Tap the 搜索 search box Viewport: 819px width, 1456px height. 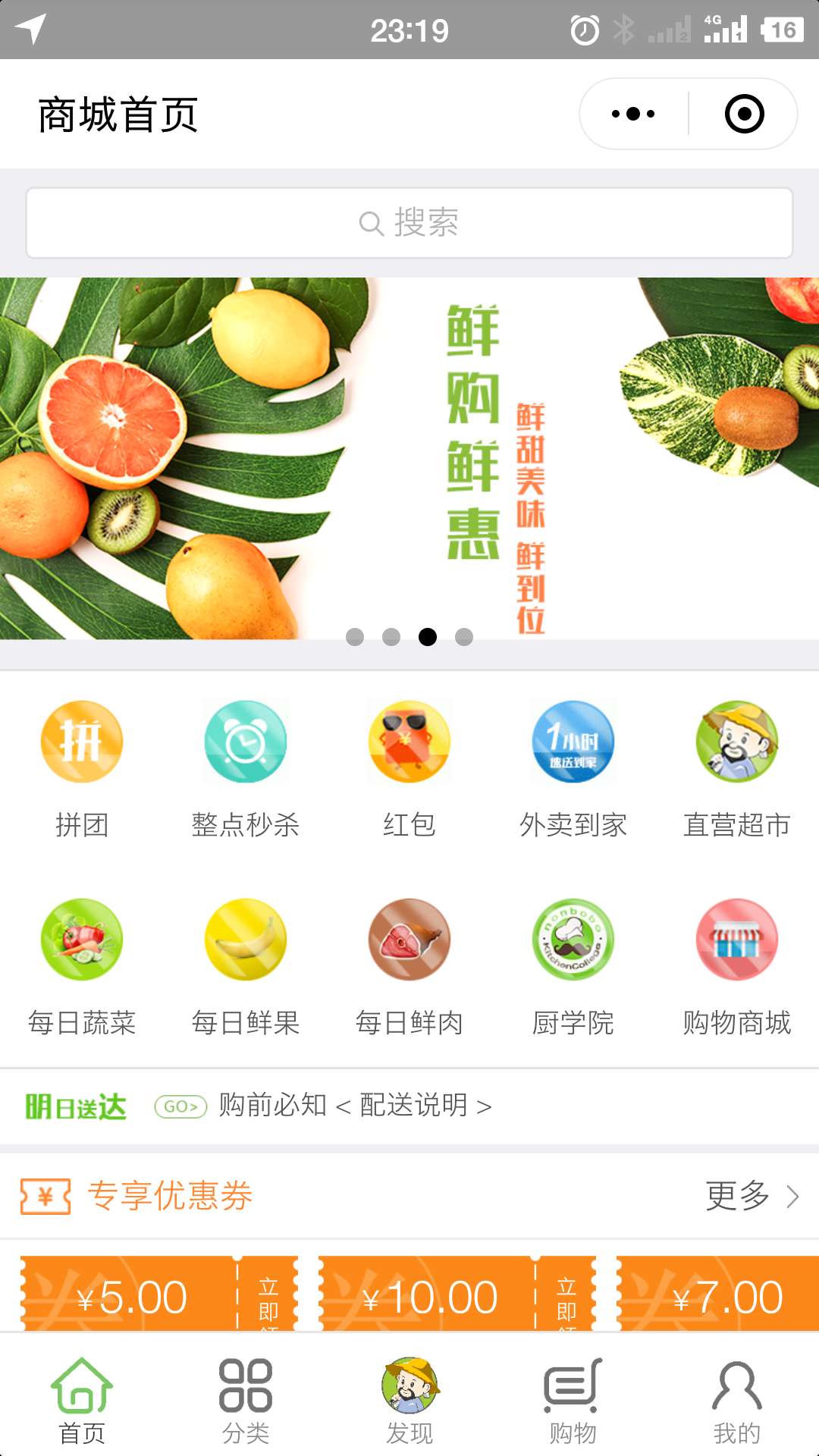tap(409, 223)
